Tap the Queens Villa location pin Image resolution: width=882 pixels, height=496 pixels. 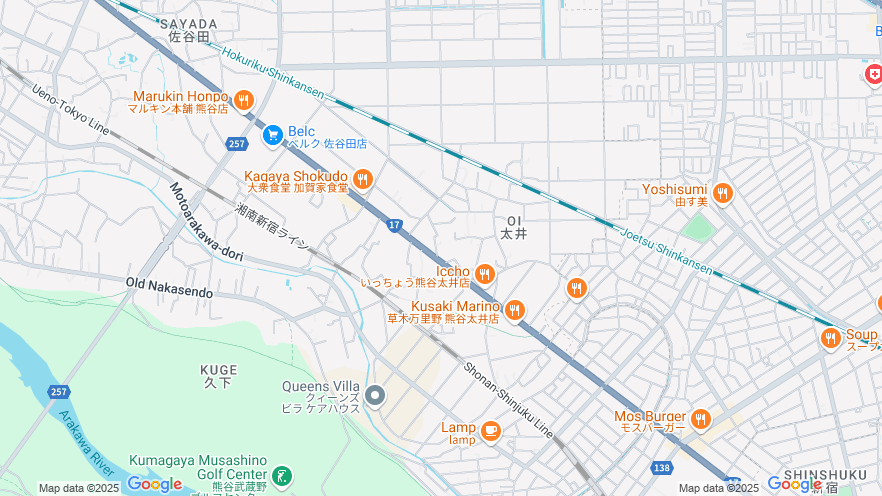point(376,396)
